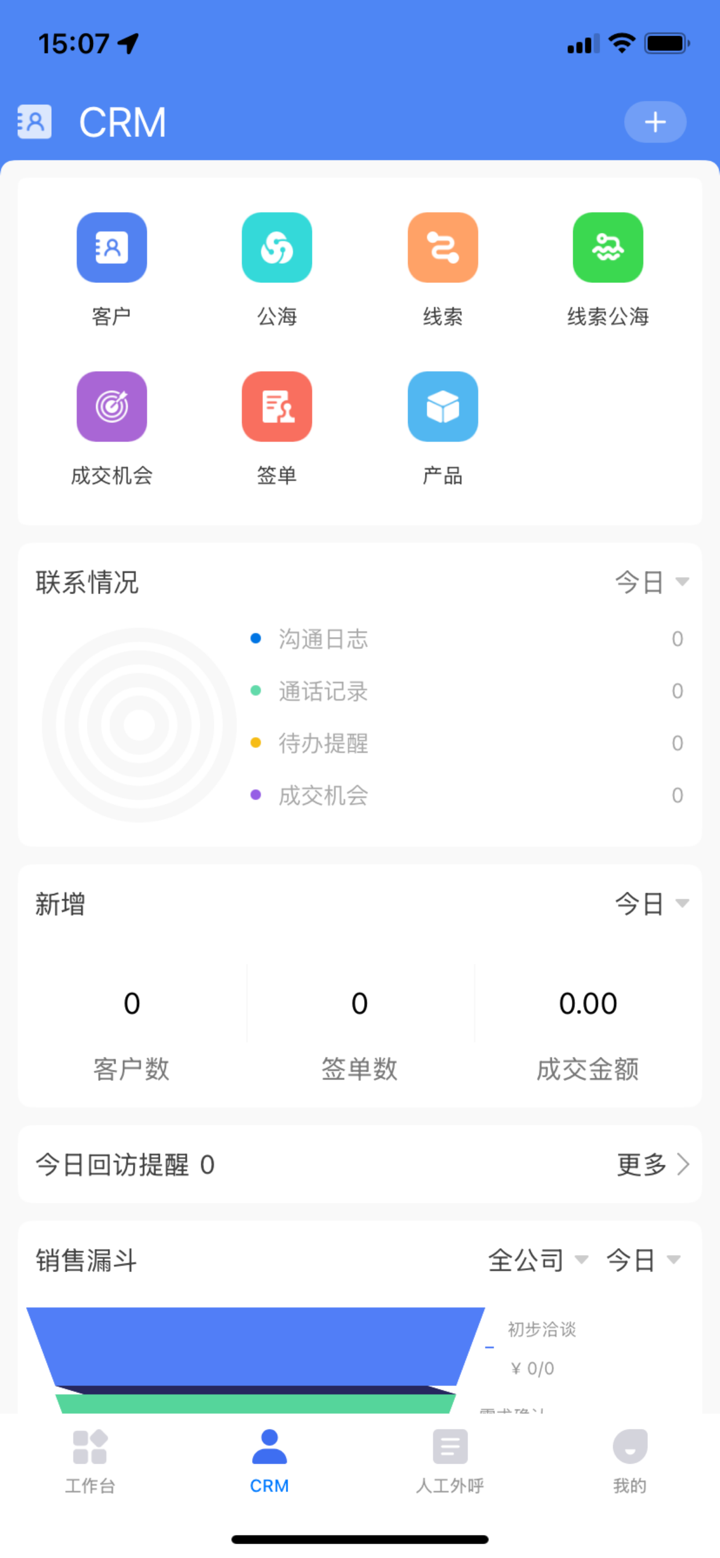Screen dimensions: 720x1558
Task: Switch to the 工作台 tab
Action: coord(90,1461)
